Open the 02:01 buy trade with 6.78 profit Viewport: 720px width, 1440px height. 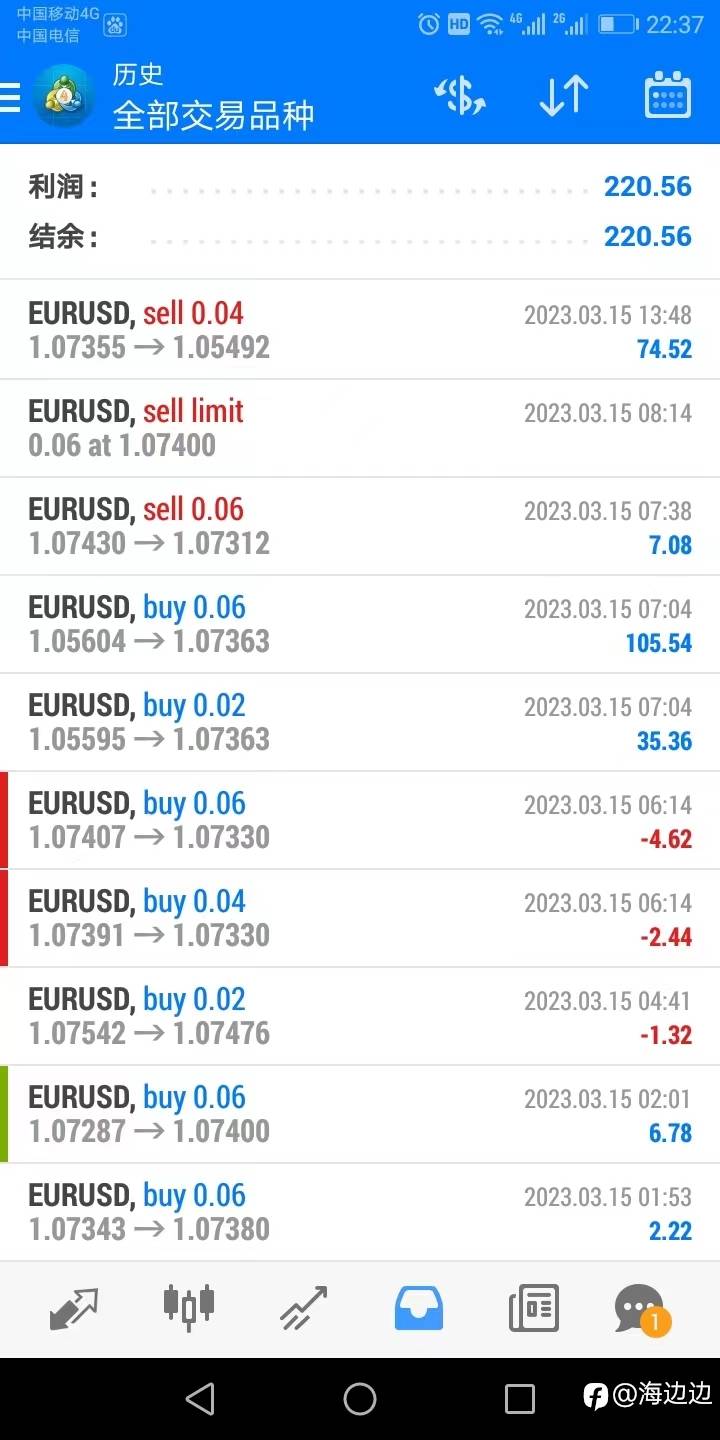[x=360, y=1114]
